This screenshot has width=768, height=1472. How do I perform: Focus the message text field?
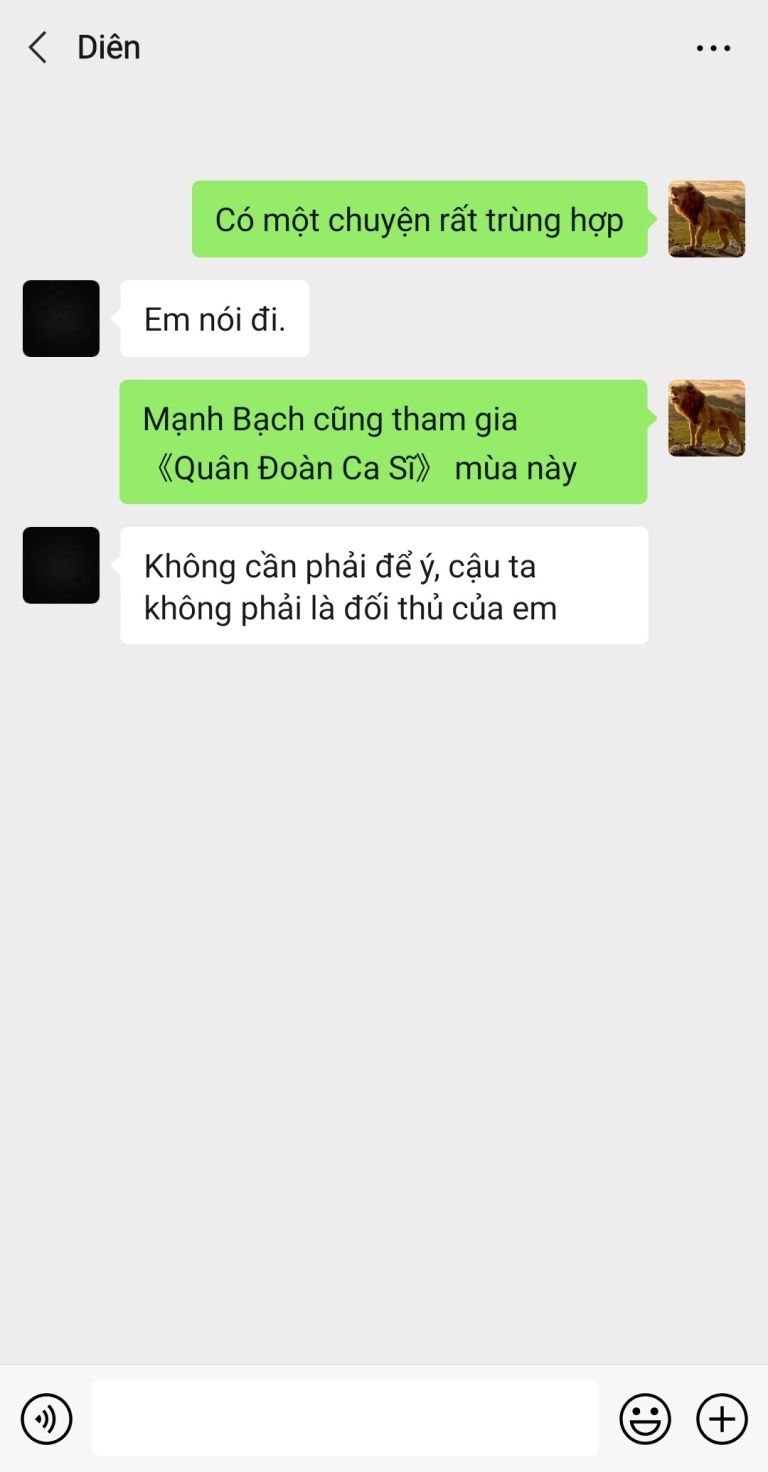[345, 1418]
